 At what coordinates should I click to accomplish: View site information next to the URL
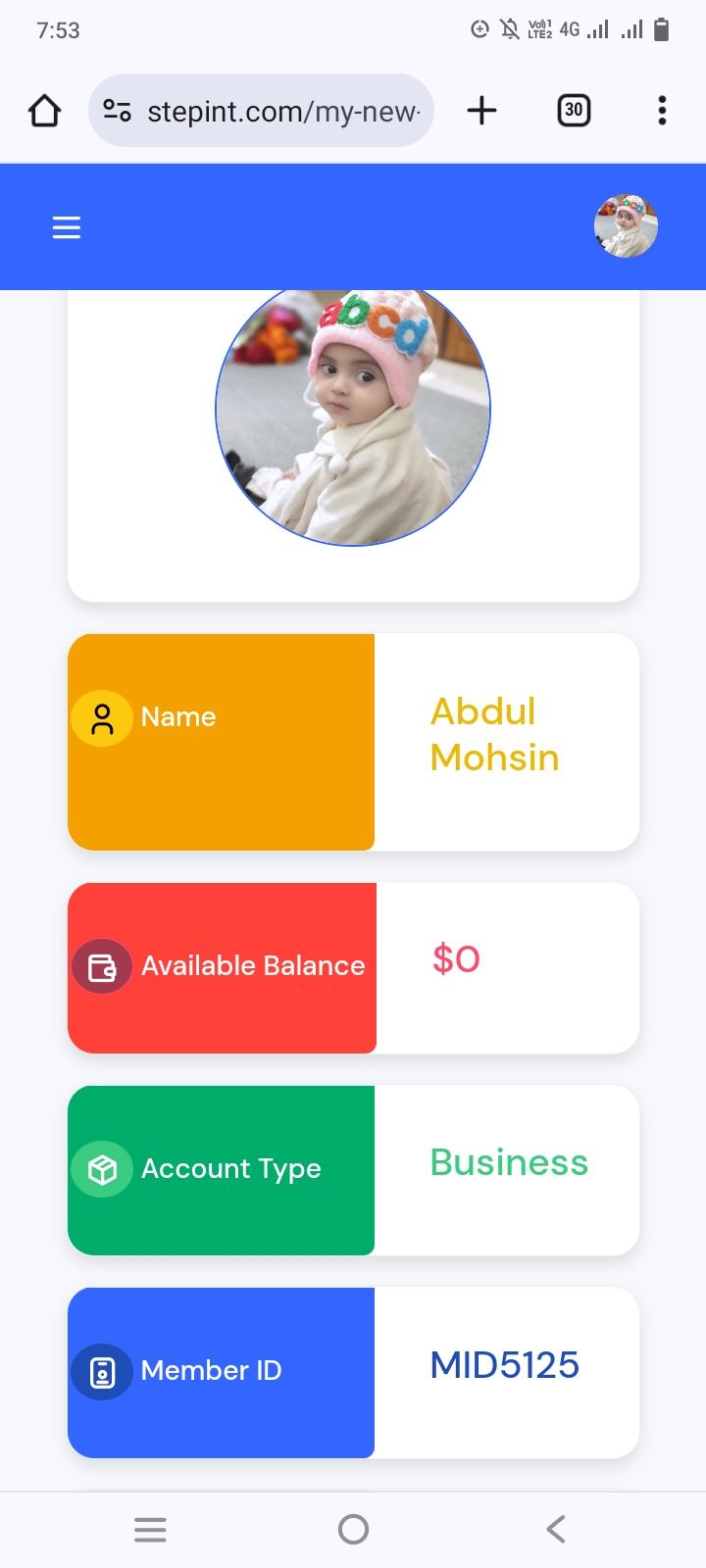coord(118,111)
